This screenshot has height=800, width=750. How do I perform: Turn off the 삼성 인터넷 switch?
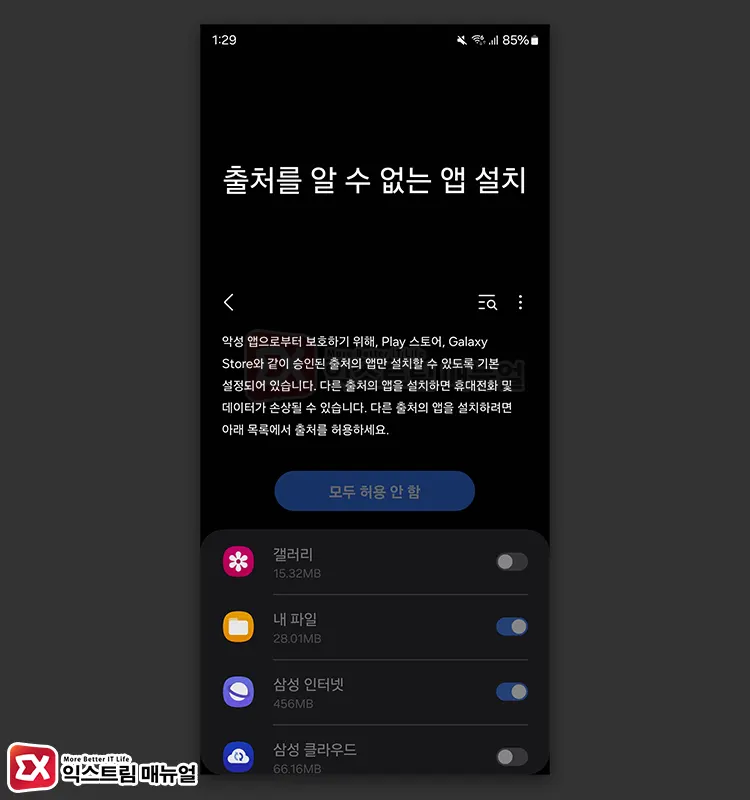click(512, 692)
